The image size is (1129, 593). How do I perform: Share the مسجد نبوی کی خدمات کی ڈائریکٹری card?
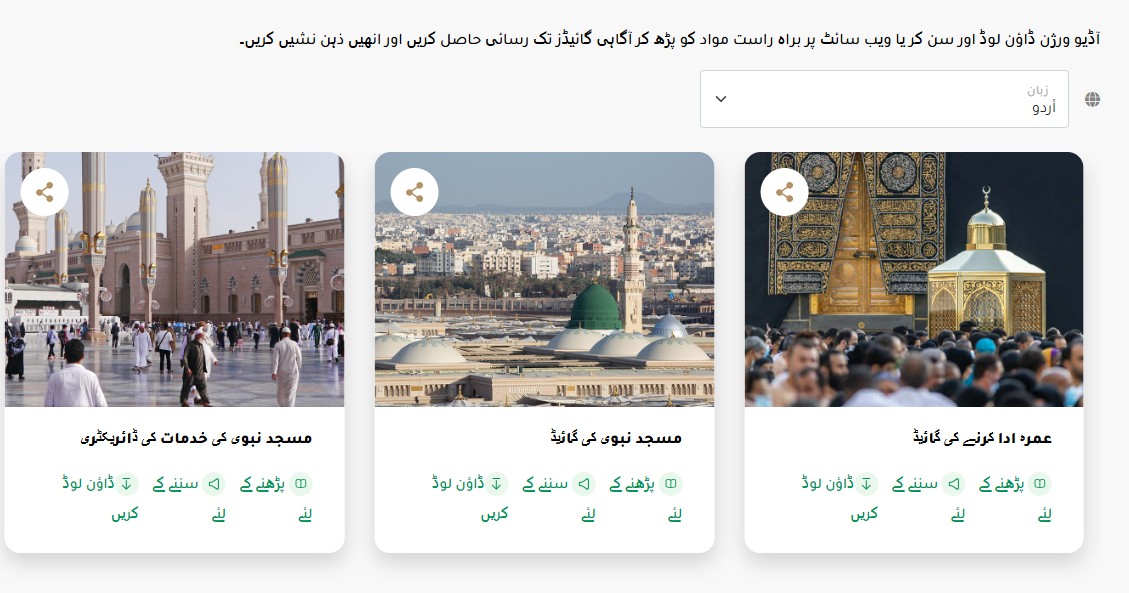pyautogui.click(x=44, y=192)
